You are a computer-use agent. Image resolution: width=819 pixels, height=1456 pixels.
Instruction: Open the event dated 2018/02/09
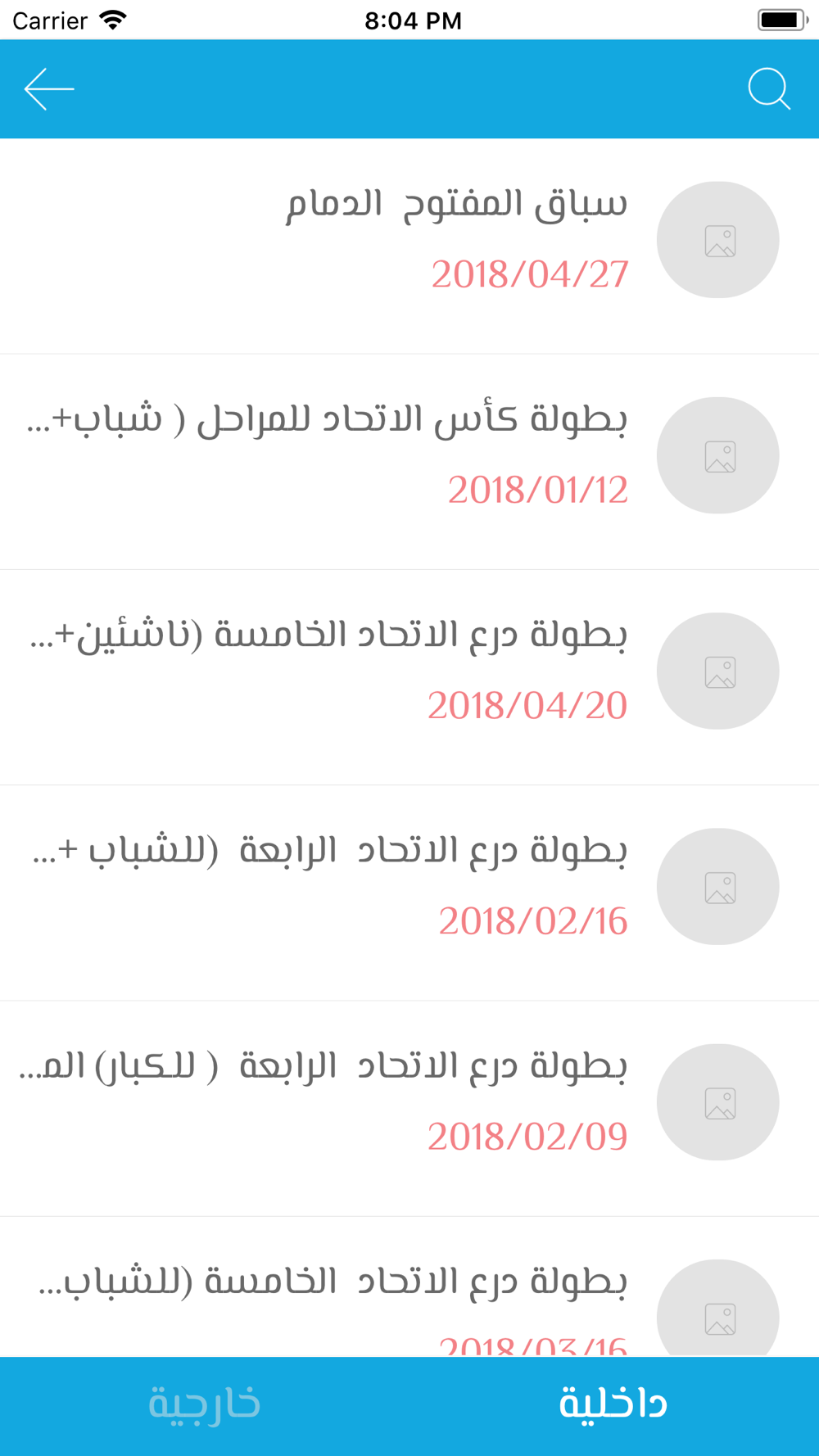[409, 1108]
